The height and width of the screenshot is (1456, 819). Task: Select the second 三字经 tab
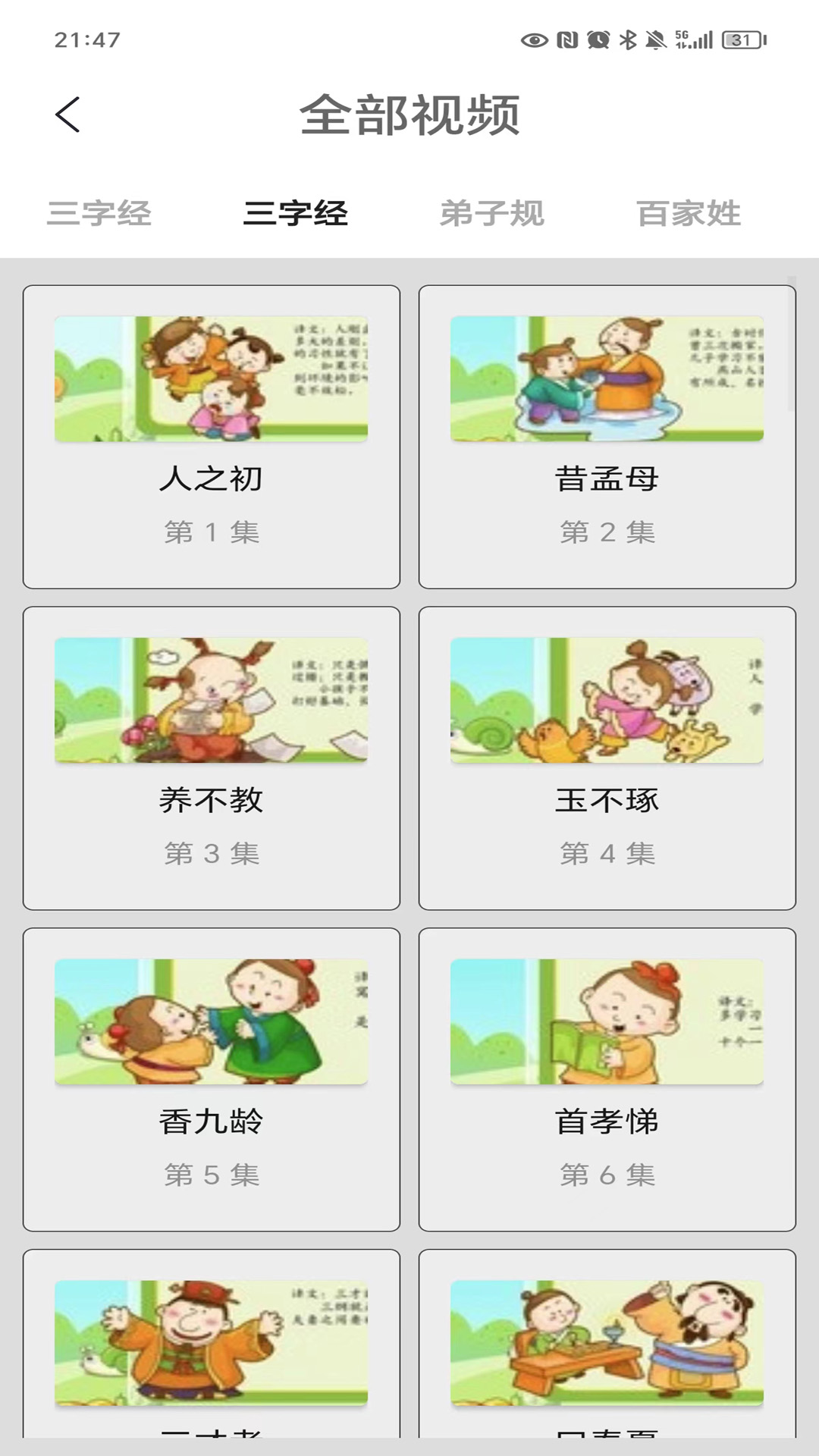coord(297,214)
